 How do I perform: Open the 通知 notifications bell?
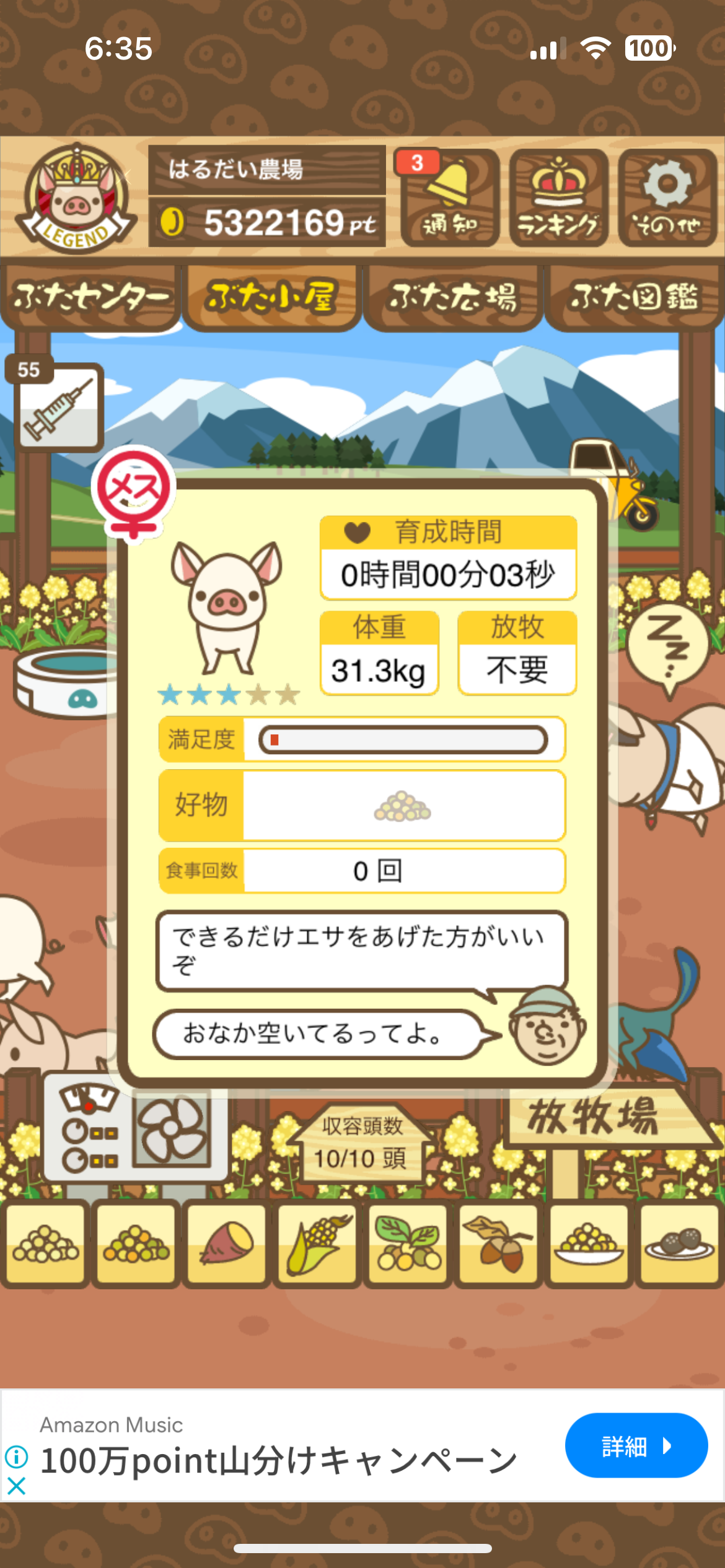pyautogui.click(x=450, y=198)
